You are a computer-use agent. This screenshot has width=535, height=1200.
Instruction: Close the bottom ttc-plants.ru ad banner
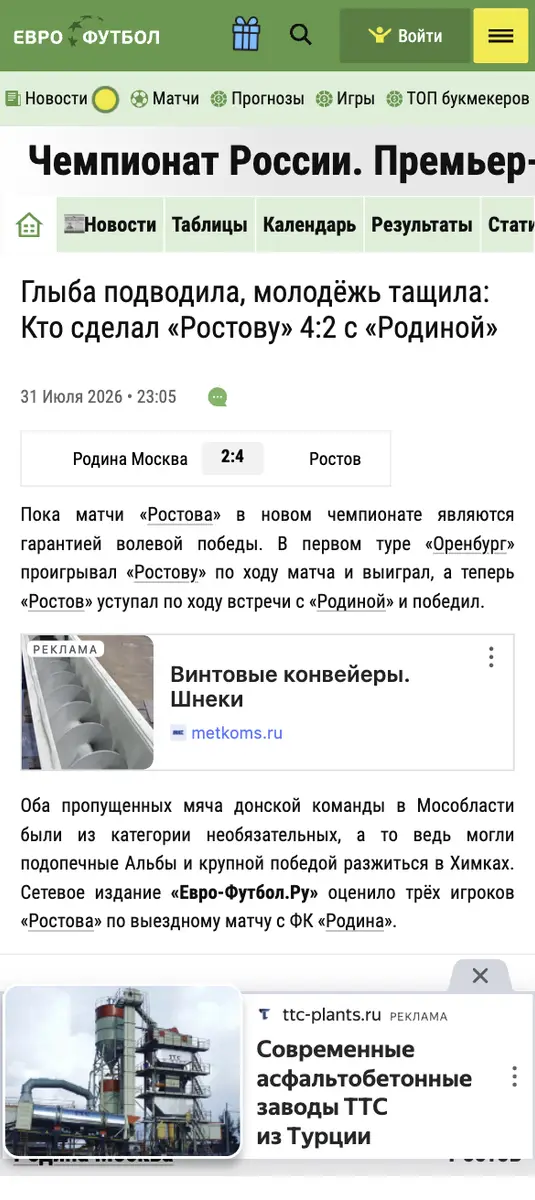[480, 976]
